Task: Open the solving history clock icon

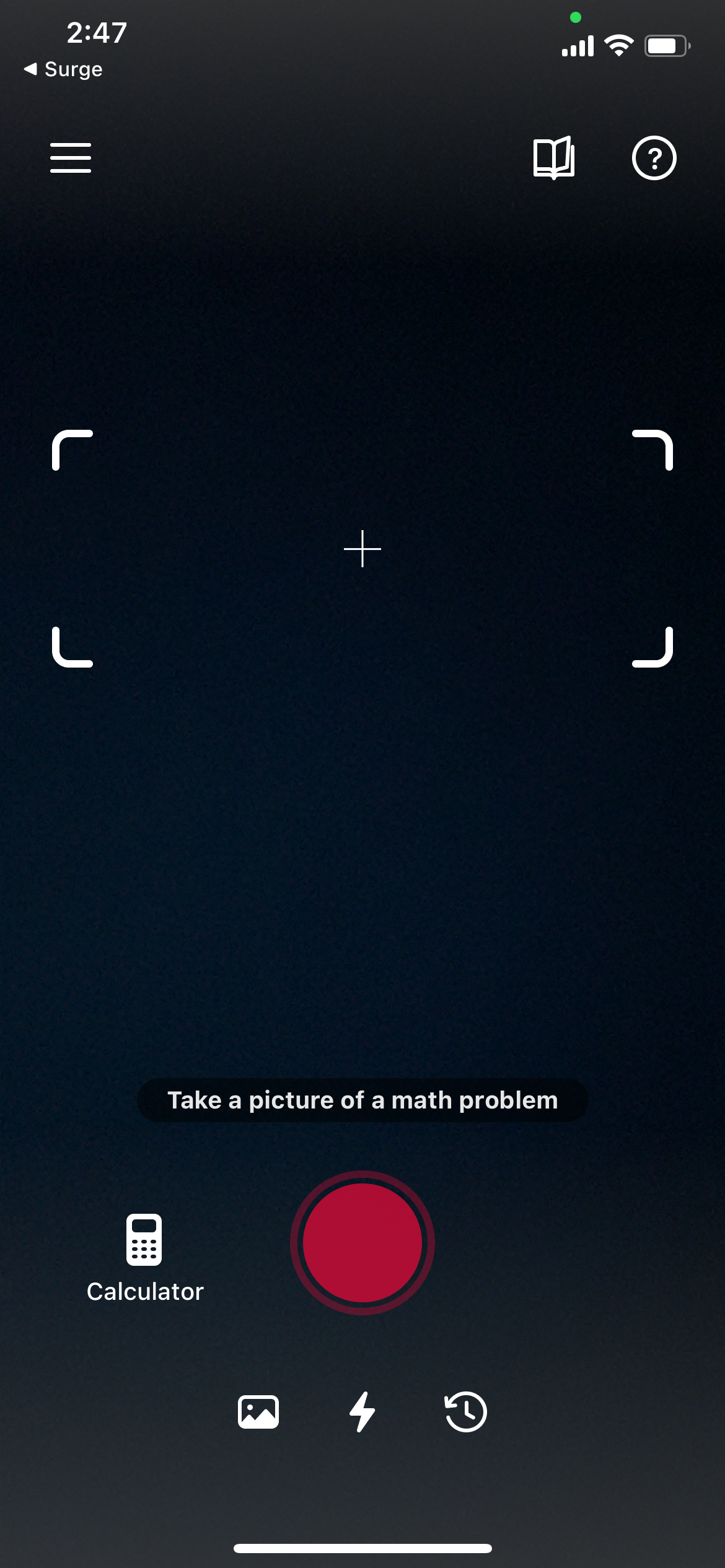Action: (464, 1411)
